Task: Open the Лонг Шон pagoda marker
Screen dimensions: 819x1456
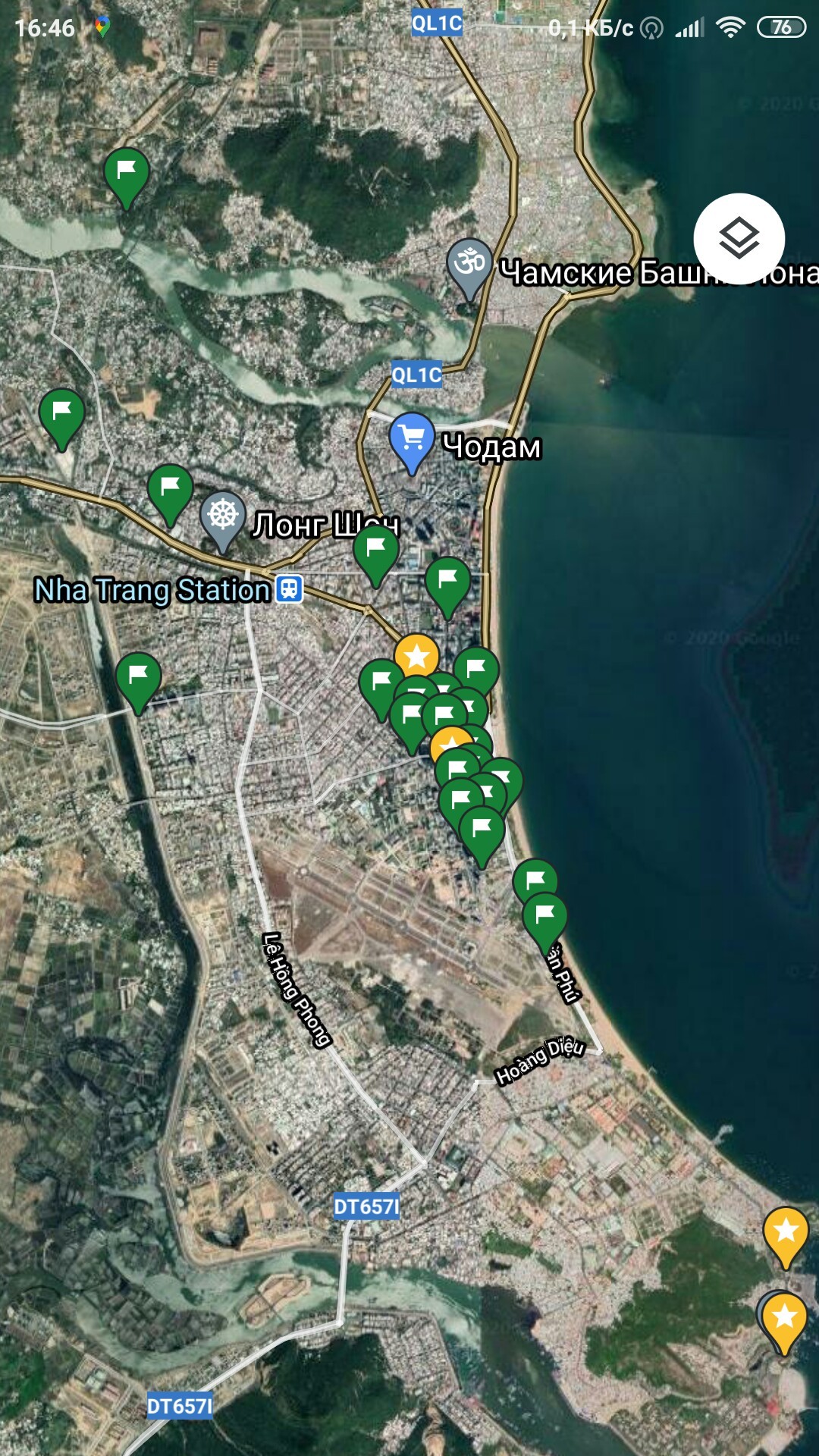Action: click(x=223, y=521)
